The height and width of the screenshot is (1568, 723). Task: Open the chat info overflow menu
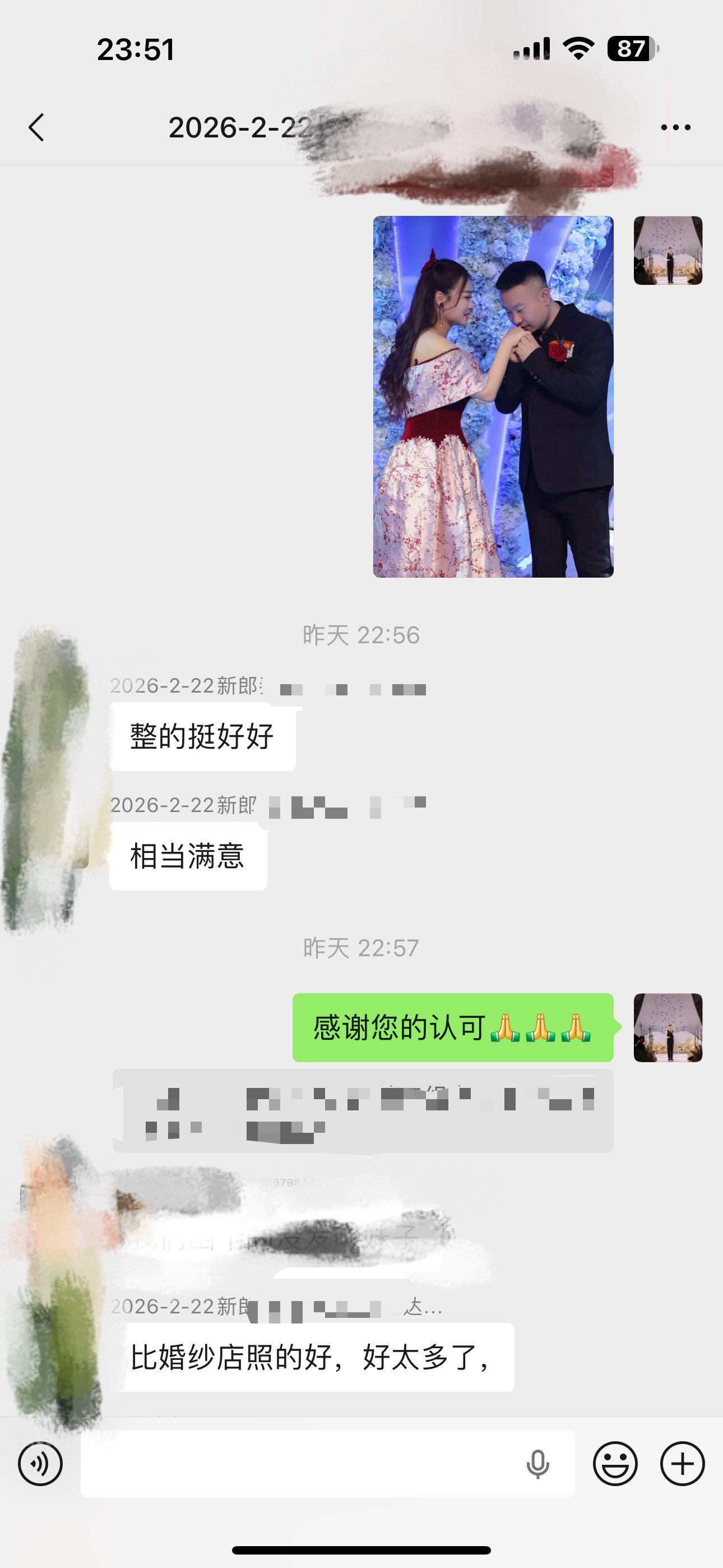[675, 127]
